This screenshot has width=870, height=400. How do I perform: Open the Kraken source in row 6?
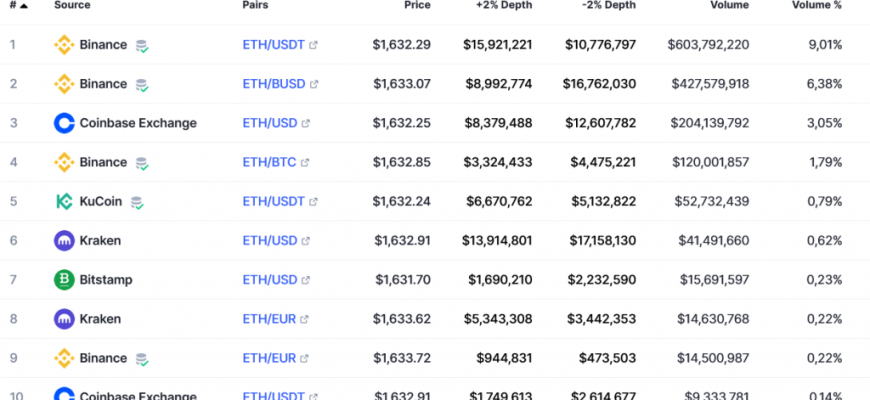click(100, 240)
